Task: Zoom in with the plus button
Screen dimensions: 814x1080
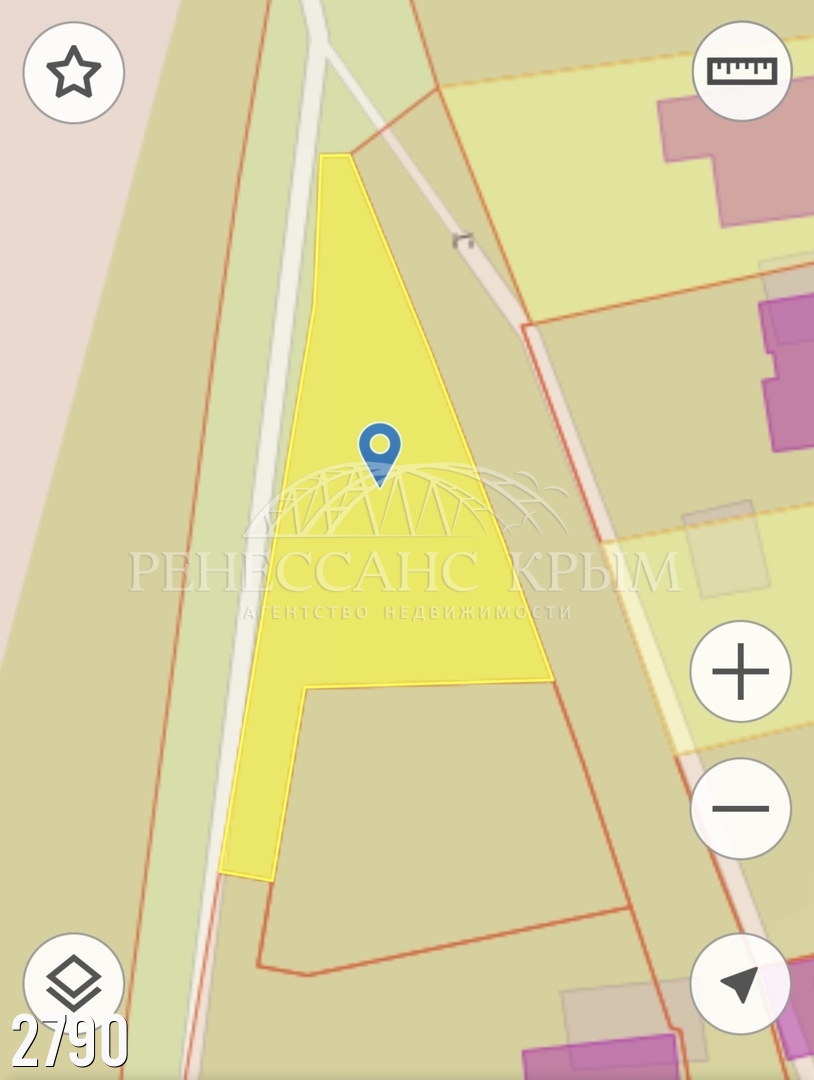Action: pos(741,671)
